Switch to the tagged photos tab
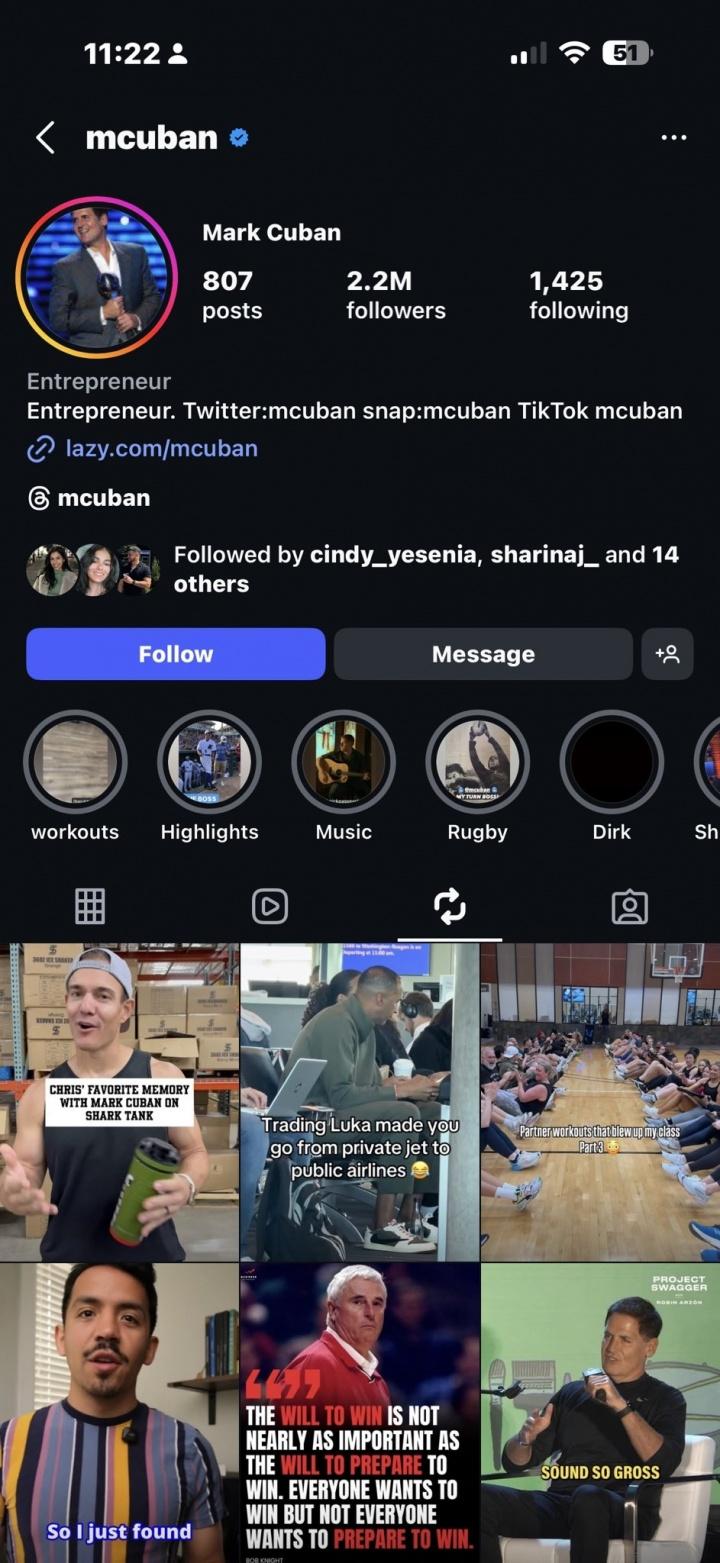The image size is (720, 1563). (629, 906)
